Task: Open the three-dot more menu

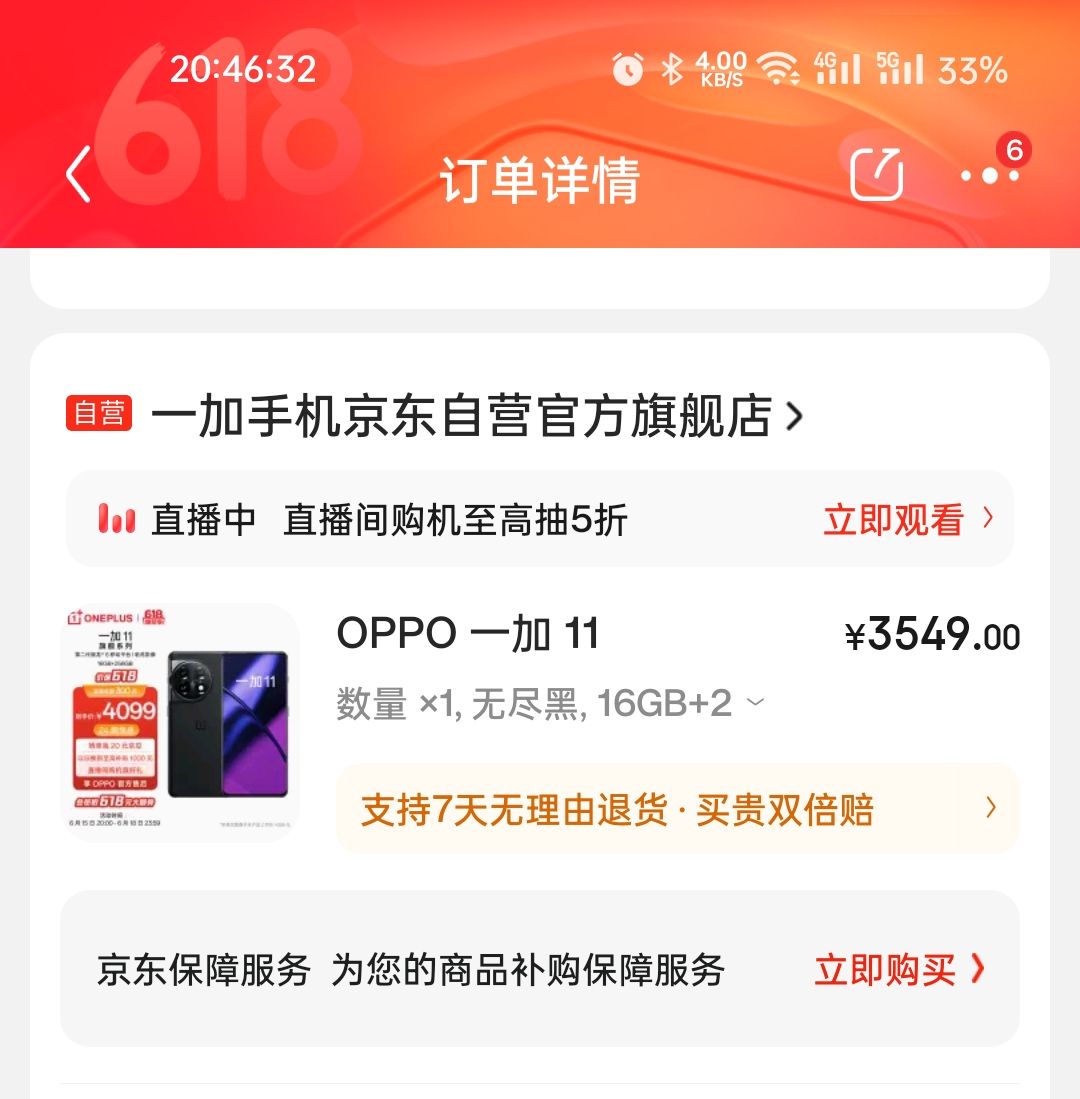Action: point(990,175)
